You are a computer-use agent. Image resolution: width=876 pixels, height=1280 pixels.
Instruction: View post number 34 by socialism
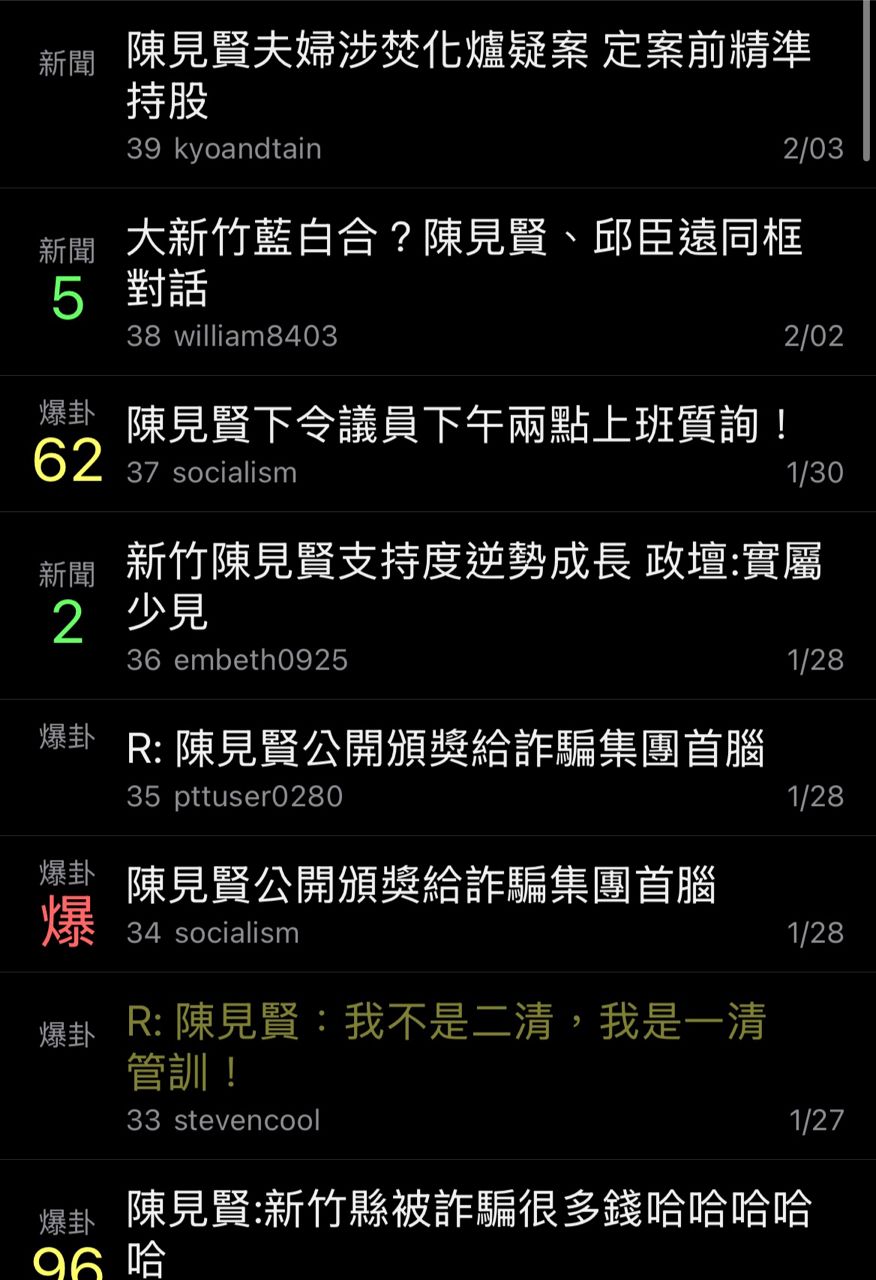pyautogui.click(x=421, y=886)
